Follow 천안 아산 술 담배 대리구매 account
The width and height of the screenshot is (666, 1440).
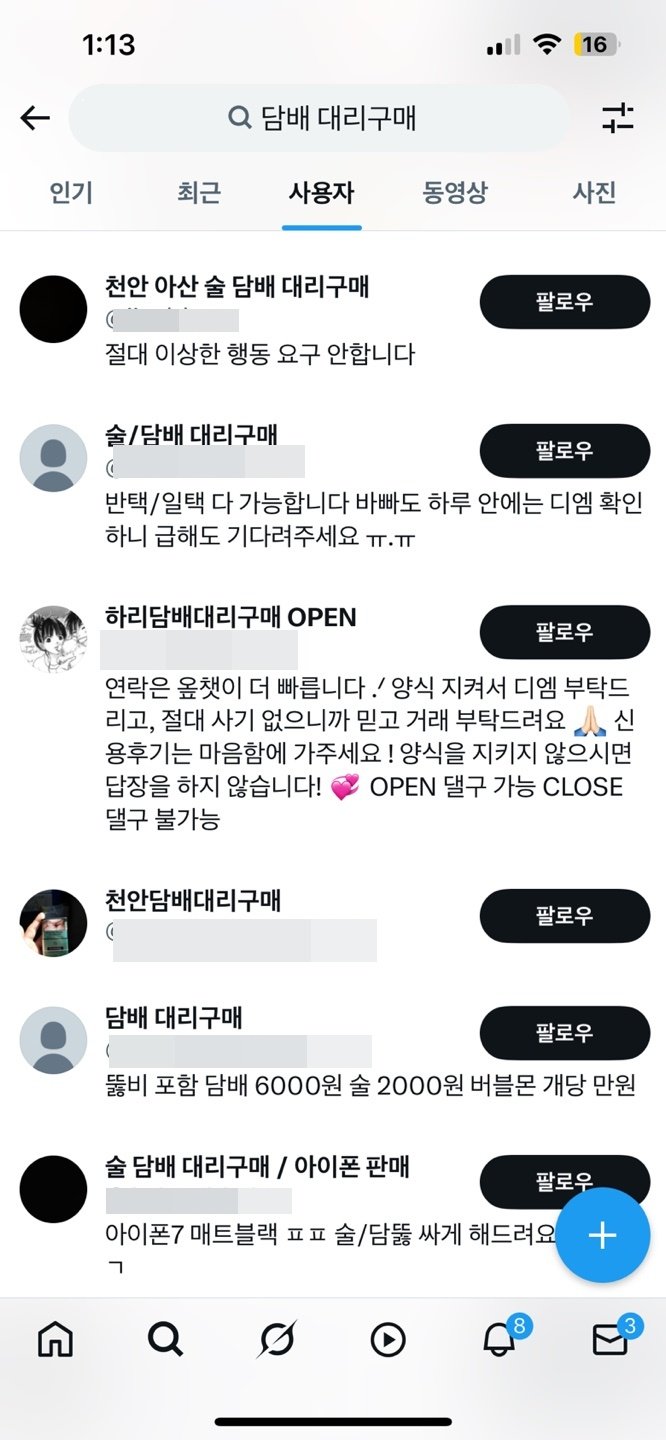(x=564, y=302)
